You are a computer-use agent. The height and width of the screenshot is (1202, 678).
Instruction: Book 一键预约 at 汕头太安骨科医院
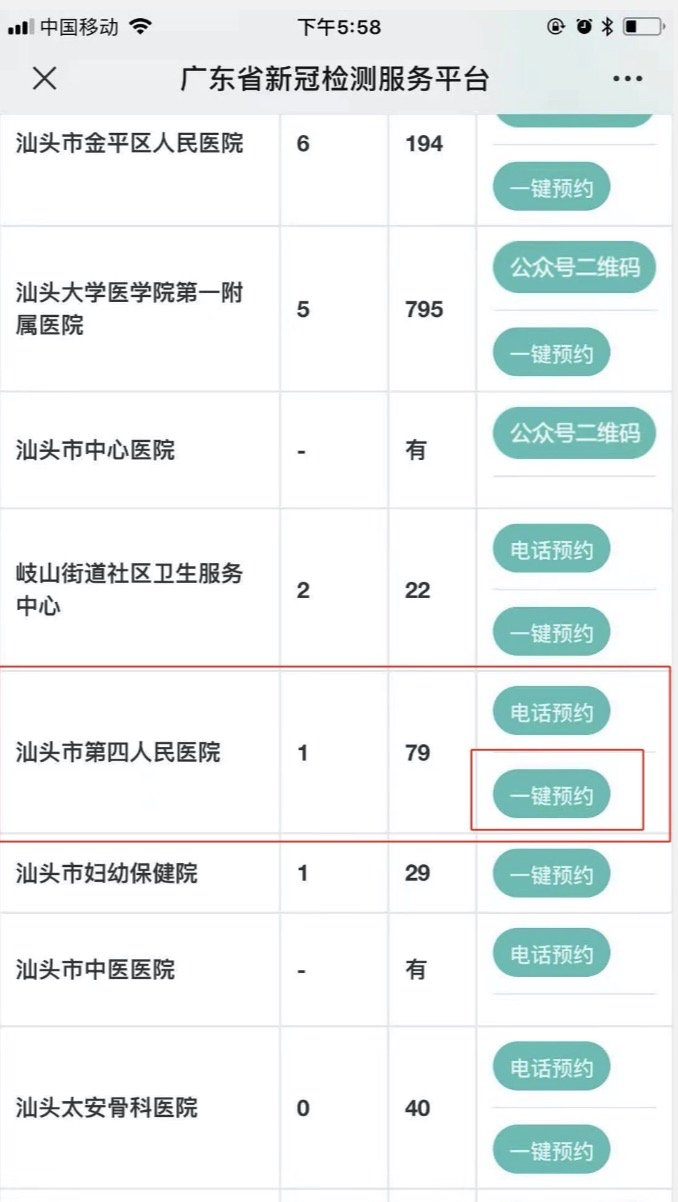tap(551, 1151)
